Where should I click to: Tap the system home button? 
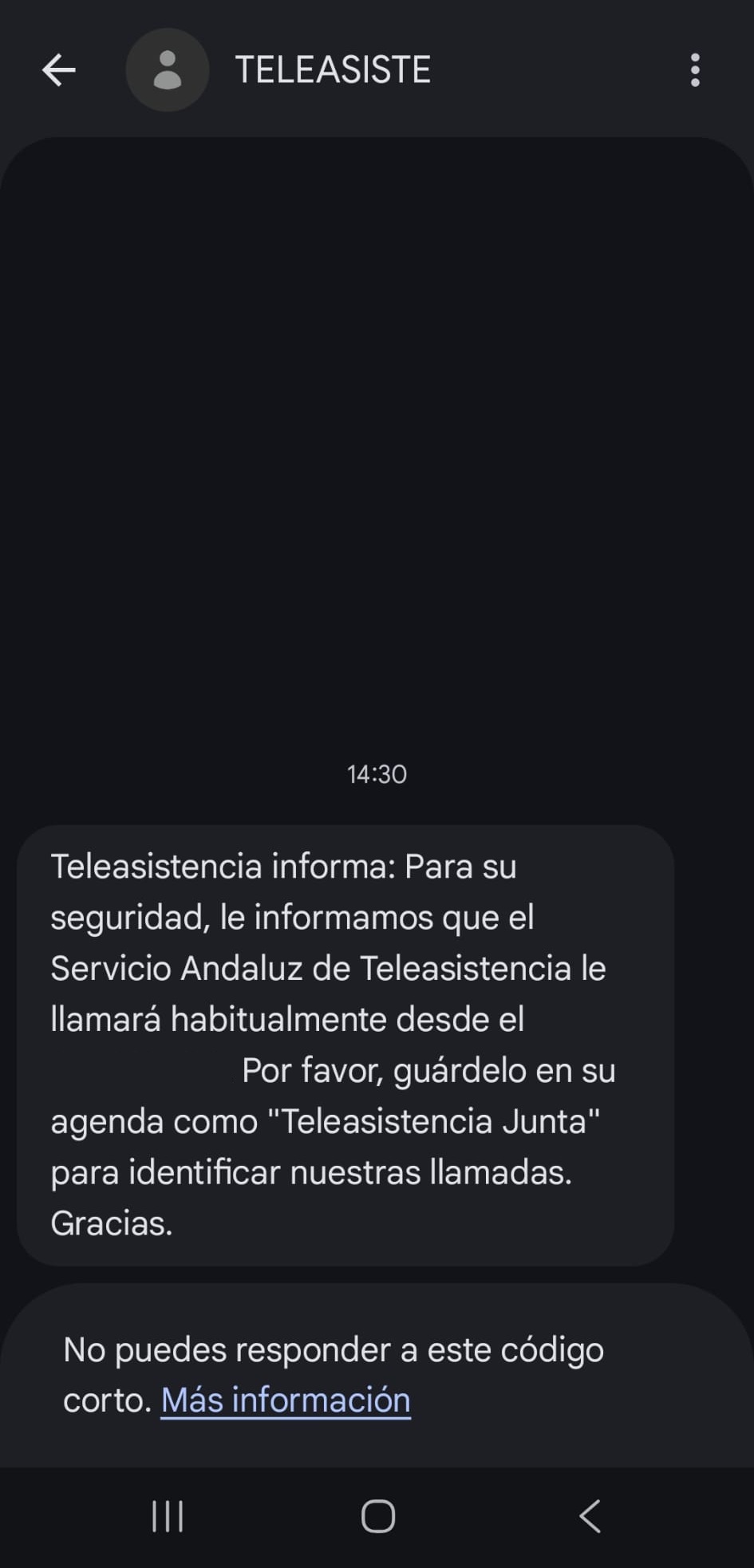point(377,1516)
